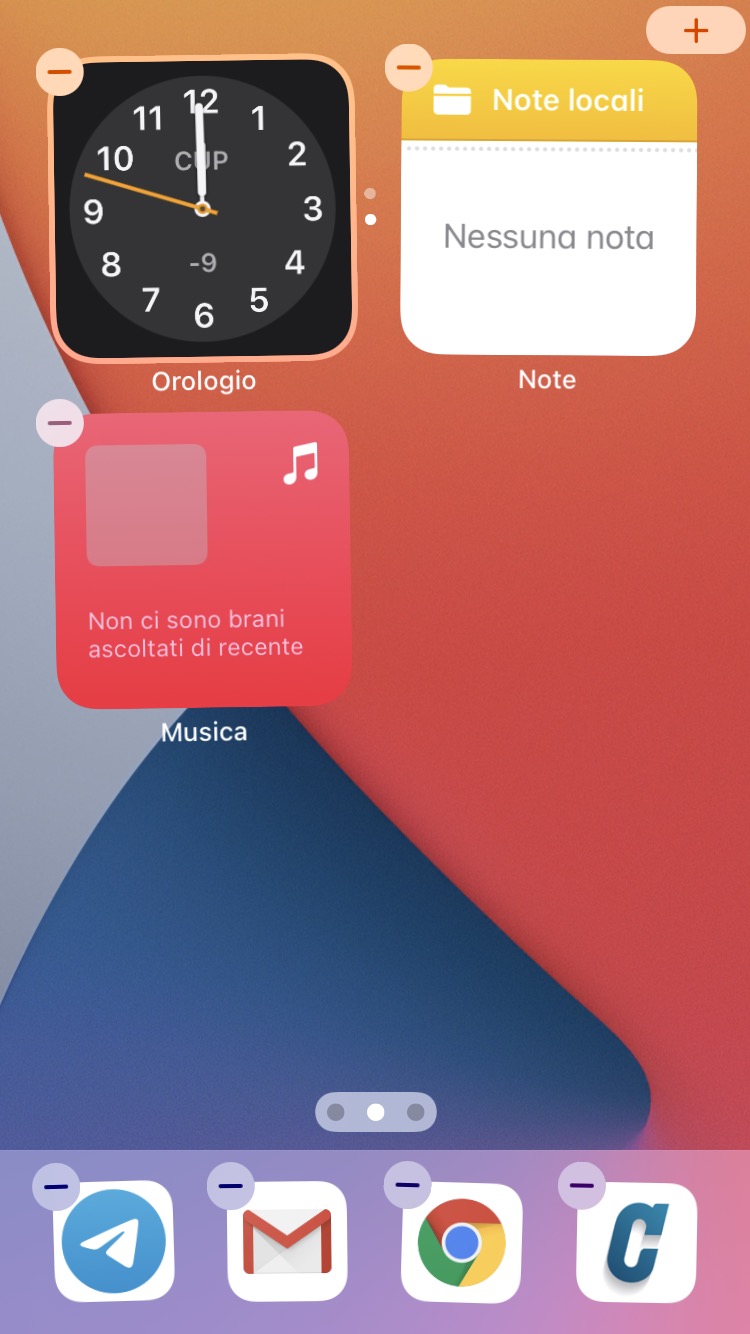Viewport: 750px width, 1334px height.
Task: Delete the Gmail app from the dock
Action: point(231,1186)
